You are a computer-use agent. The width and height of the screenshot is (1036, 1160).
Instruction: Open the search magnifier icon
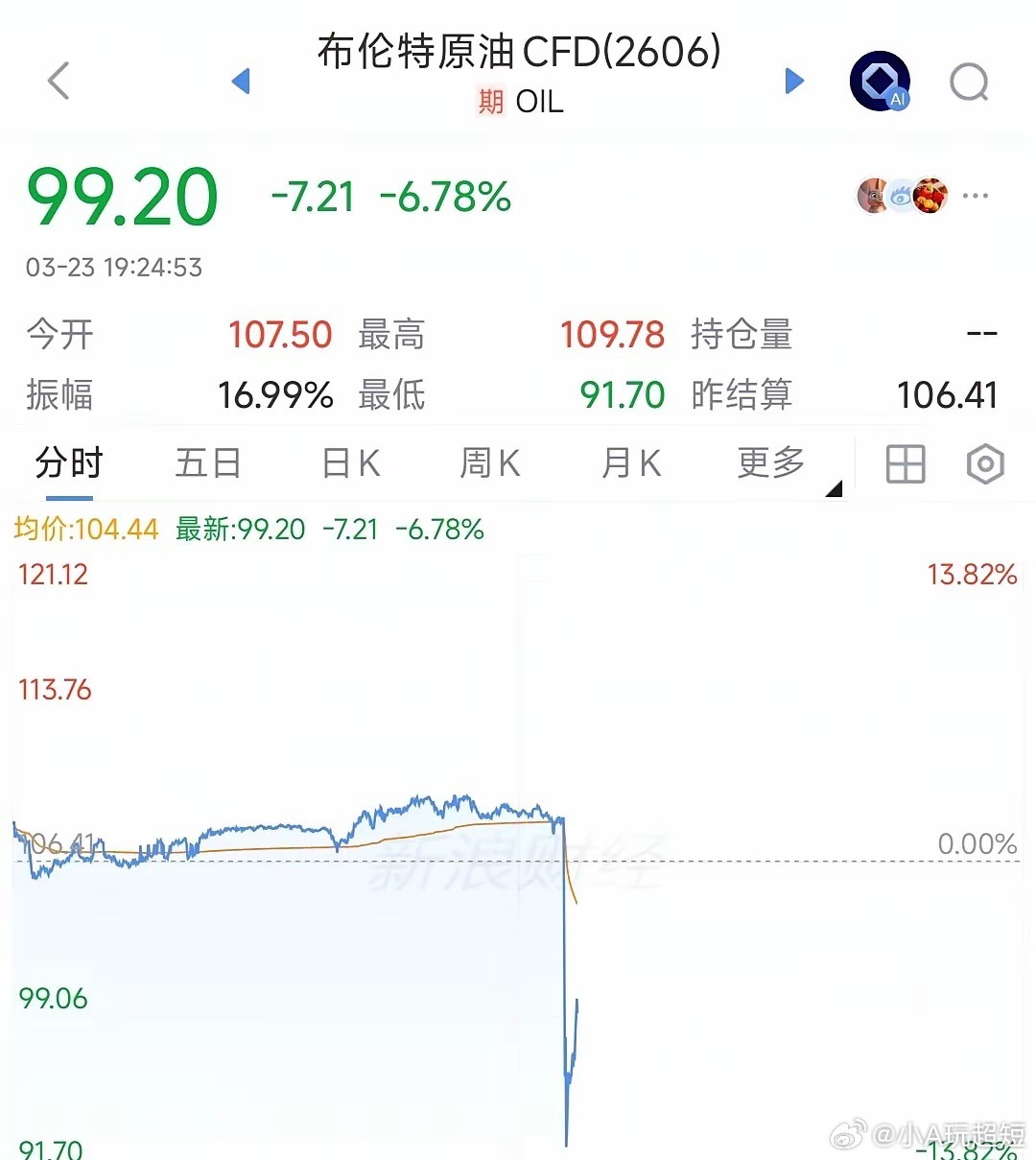click(x=969, y=83)
